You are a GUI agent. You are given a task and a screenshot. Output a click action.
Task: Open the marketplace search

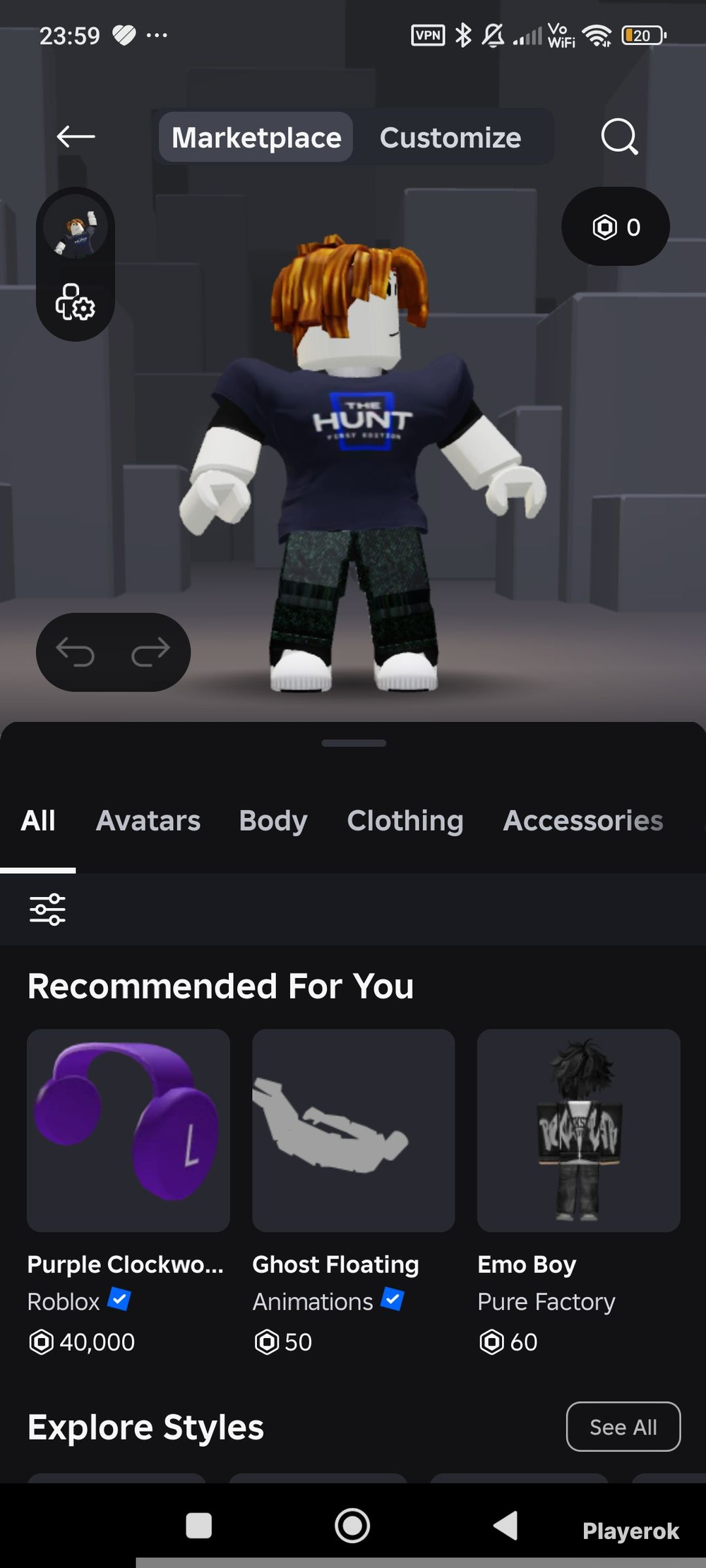pyautogui.click(x=619, y=136)
